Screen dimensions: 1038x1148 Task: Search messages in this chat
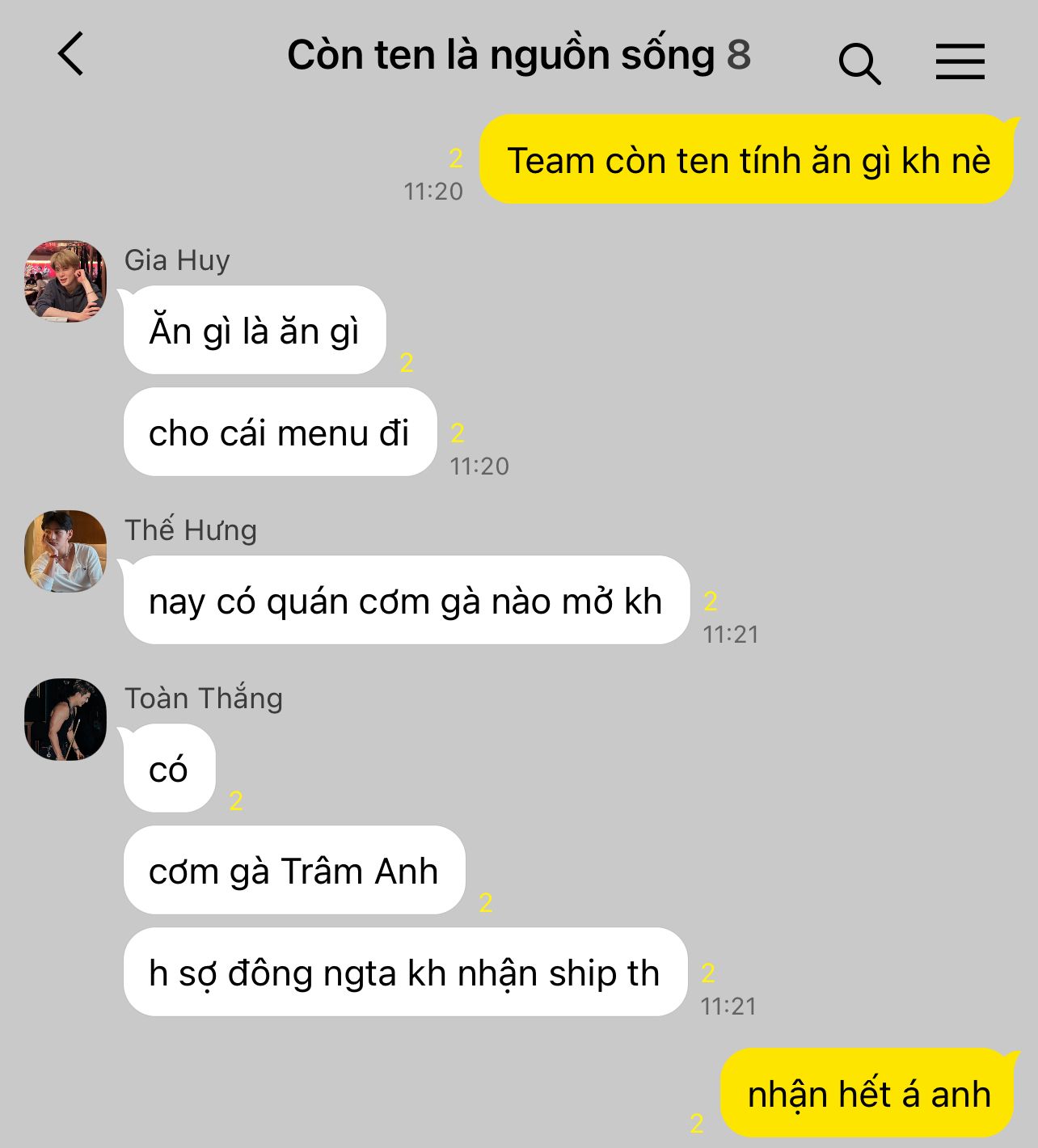point(859,63)
